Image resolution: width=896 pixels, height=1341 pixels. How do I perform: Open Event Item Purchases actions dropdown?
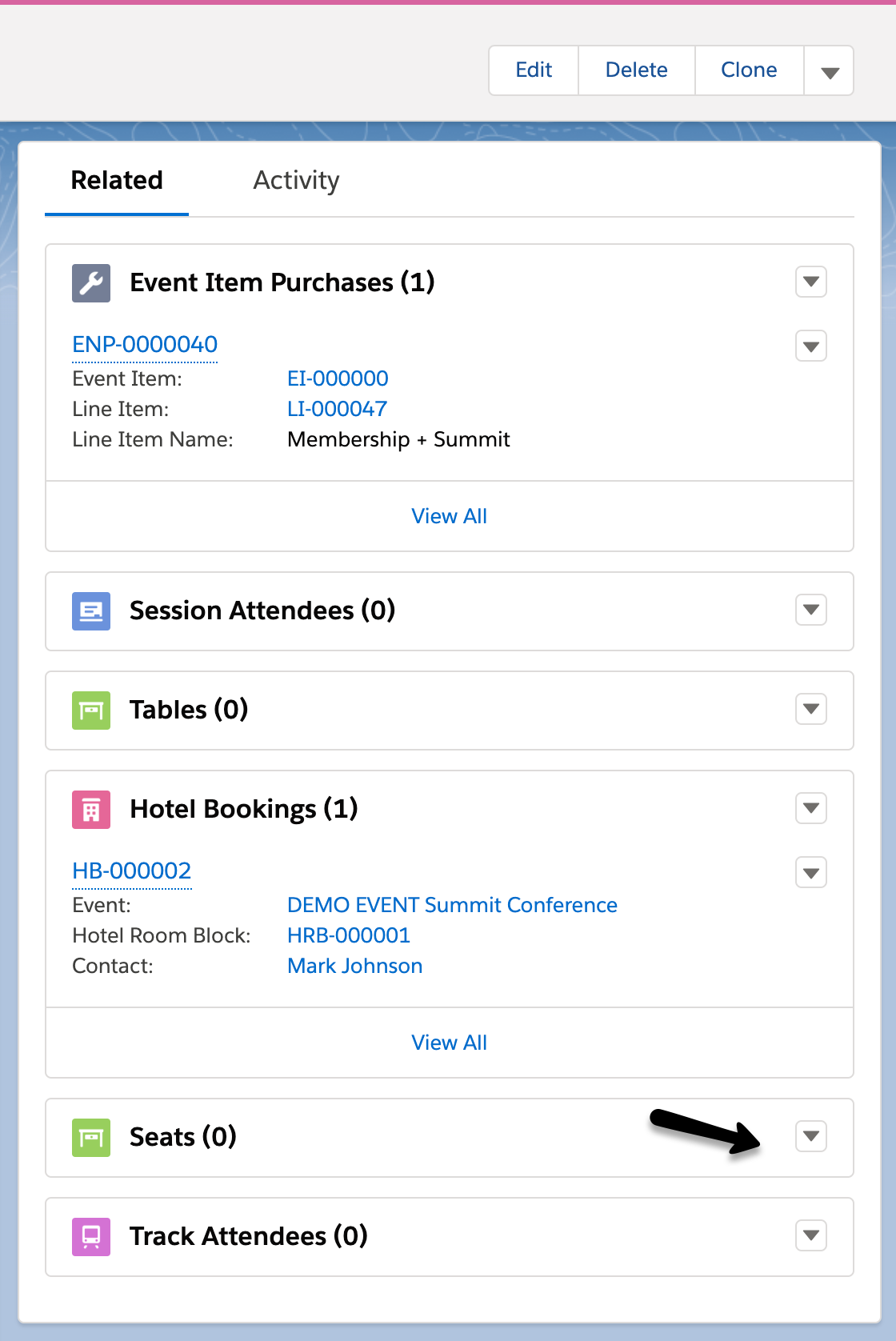tap(810, 282)
